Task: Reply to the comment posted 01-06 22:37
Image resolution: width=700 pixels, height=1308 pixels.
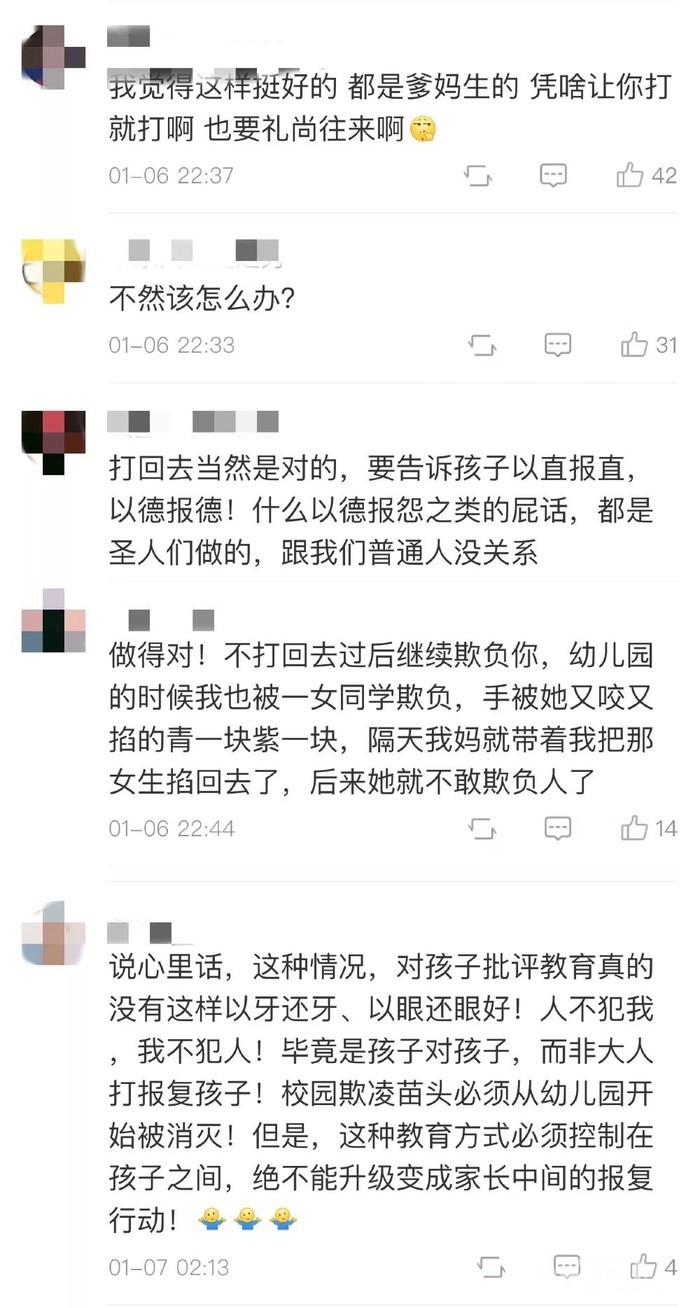Action: click(554, 176)
